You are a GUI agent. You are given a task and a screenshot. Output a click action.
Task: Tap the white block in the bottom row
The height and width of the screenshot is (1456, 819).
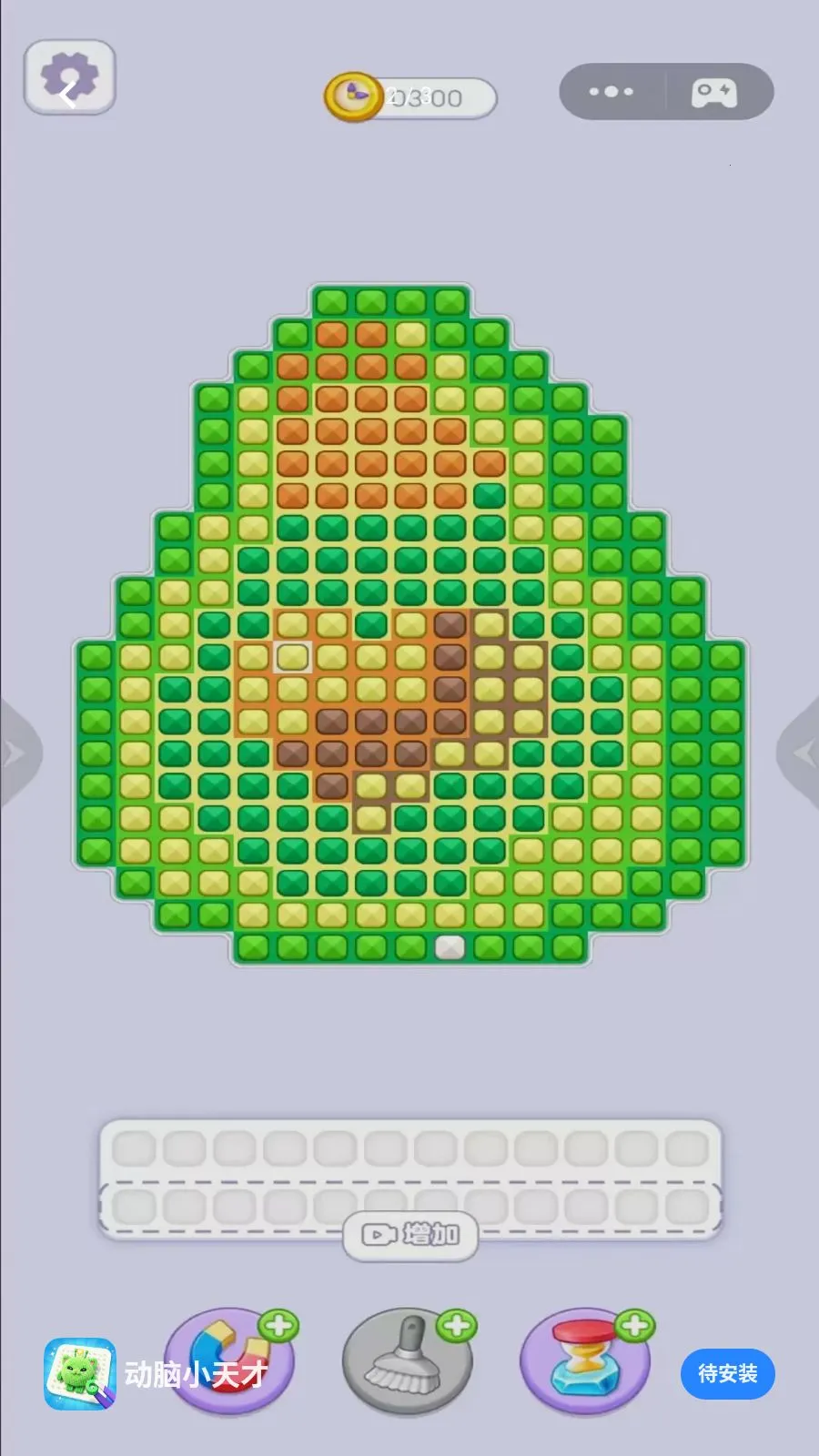point(450,947)
